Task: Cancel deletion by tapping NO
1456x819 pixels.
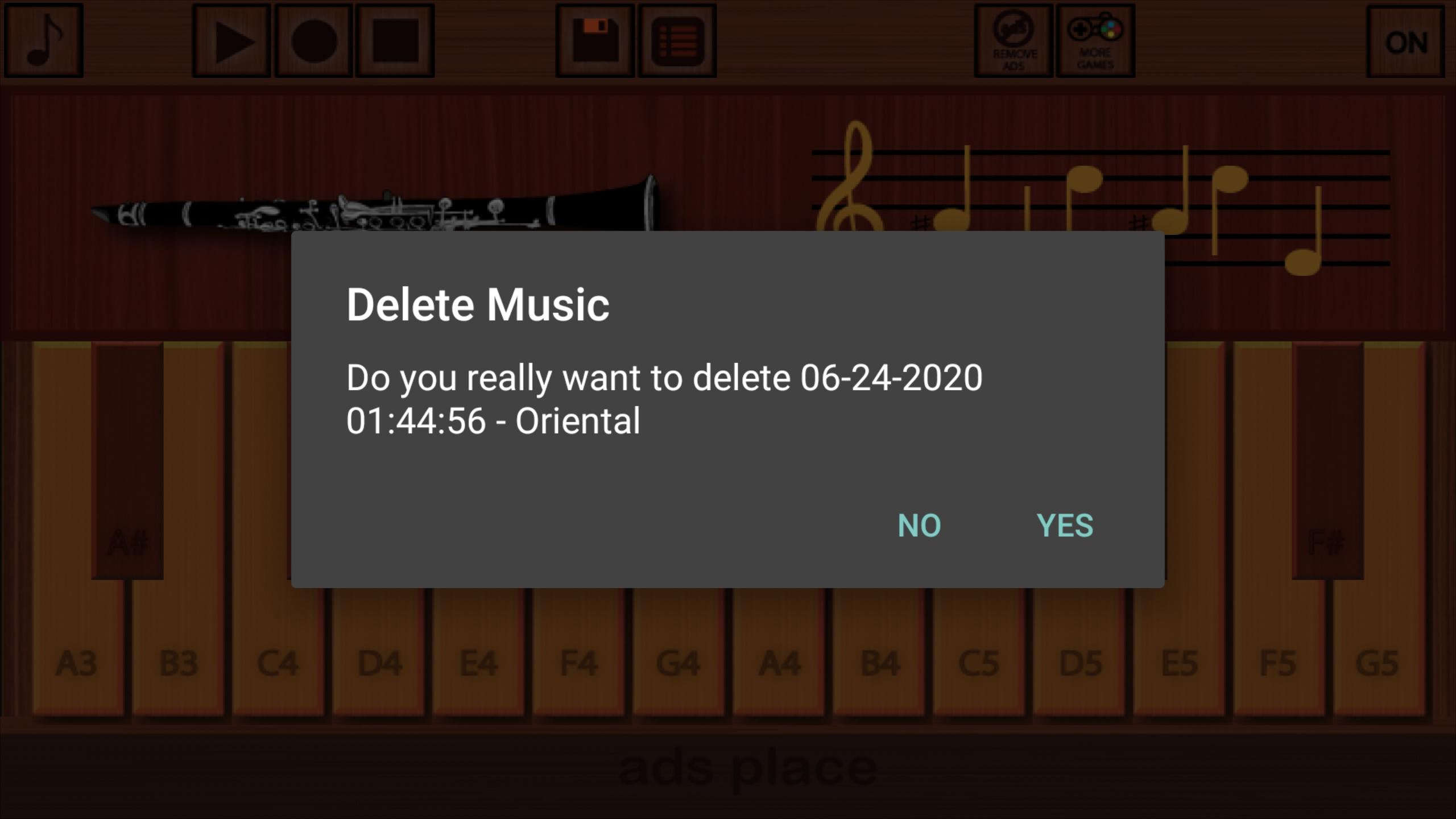Action: pos(919,526)
